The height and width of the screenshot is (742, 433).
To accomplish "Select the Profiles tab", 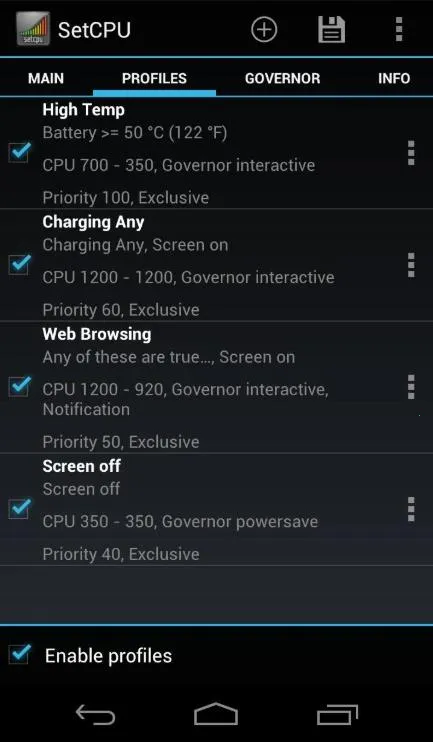I will pos(154,78).
